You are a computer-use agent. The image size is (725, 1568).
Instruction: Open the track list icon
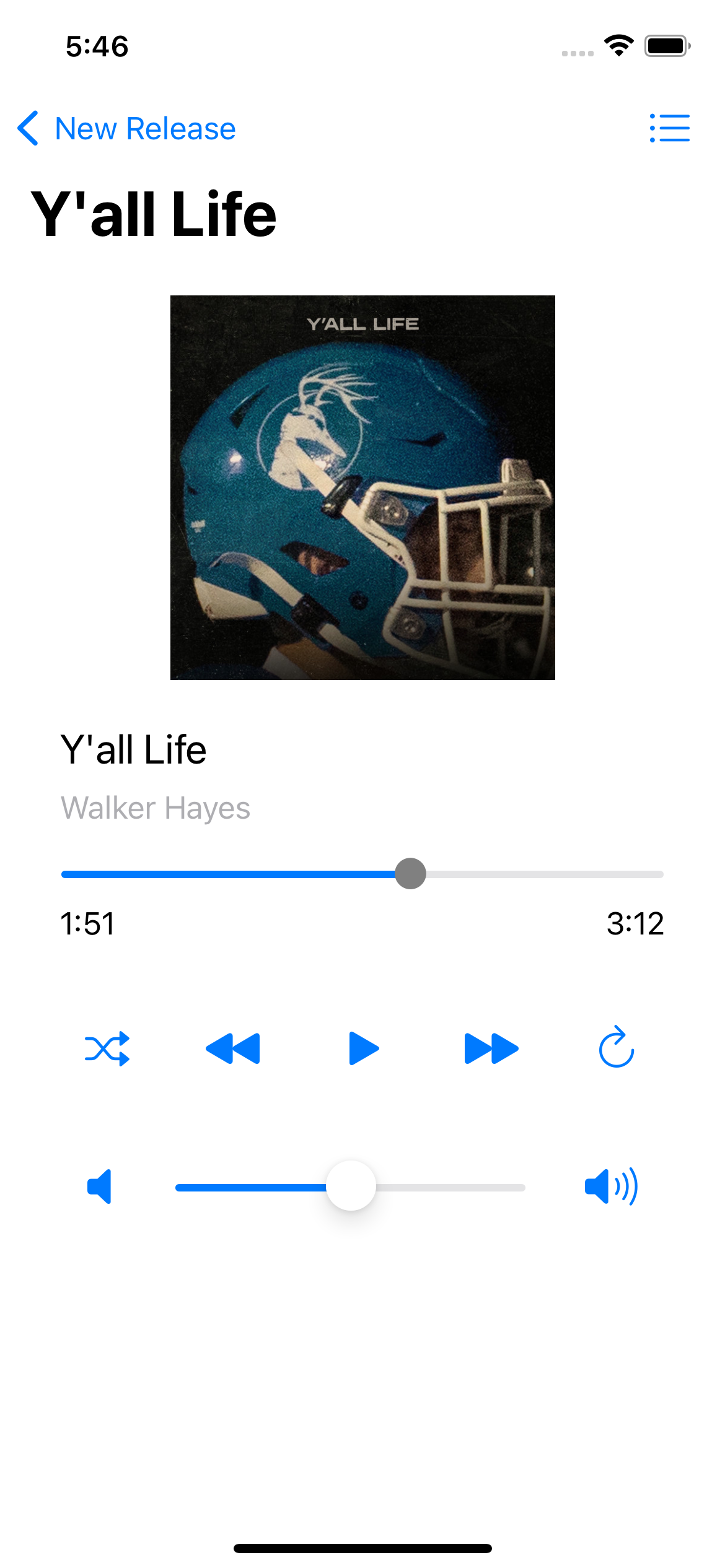click(669, 128)
